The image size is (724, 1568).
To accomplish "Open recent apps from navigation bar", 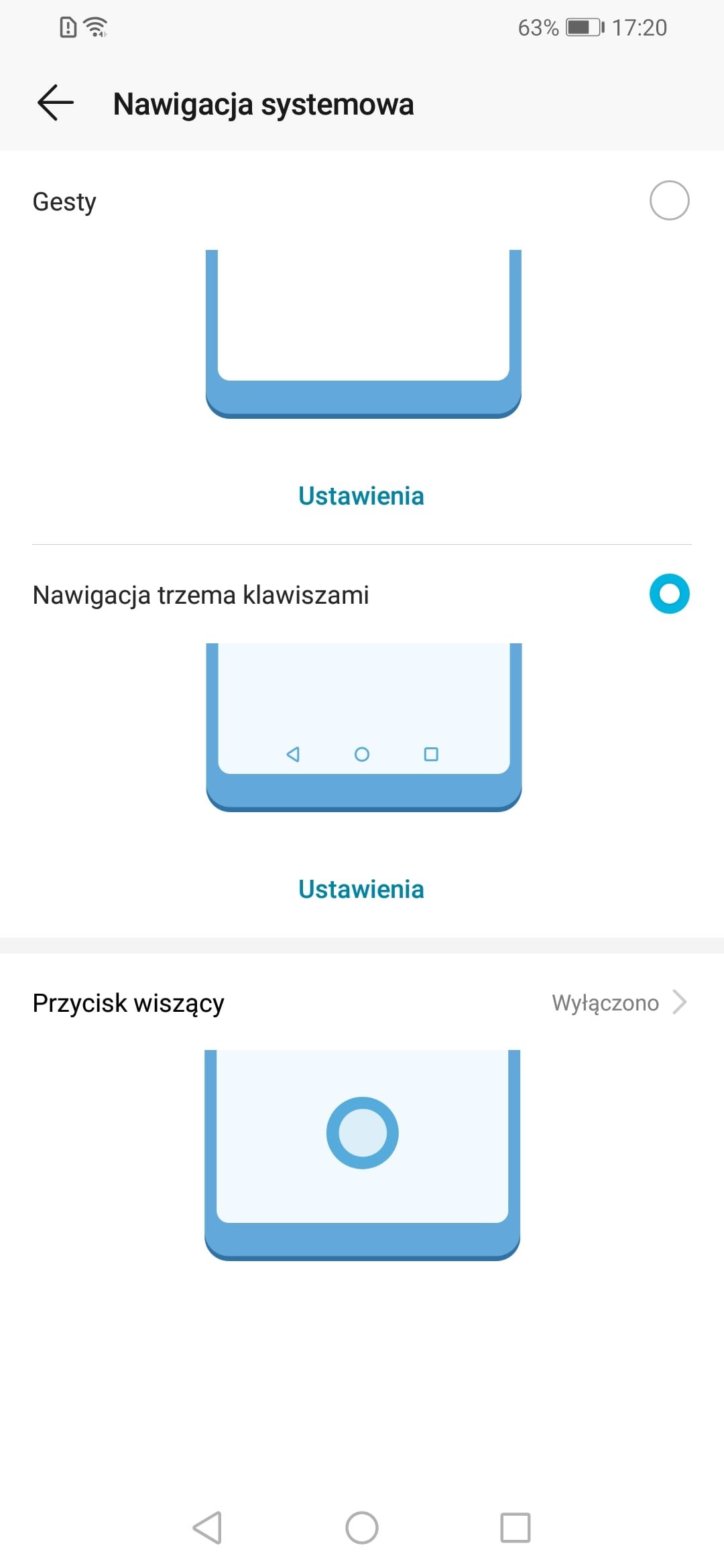I will [516, 1528].
